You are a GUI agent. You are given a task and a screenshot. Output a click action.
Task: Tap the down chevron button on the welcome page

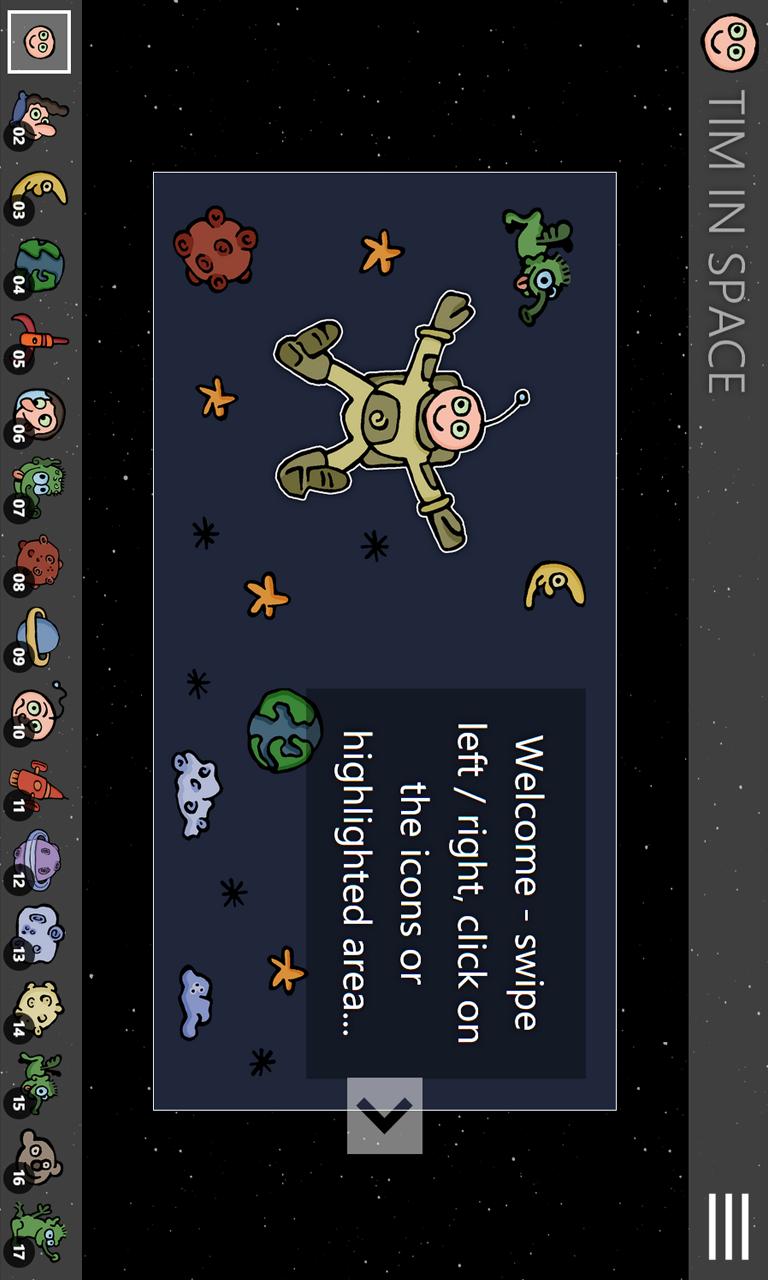click(385, 1115)
